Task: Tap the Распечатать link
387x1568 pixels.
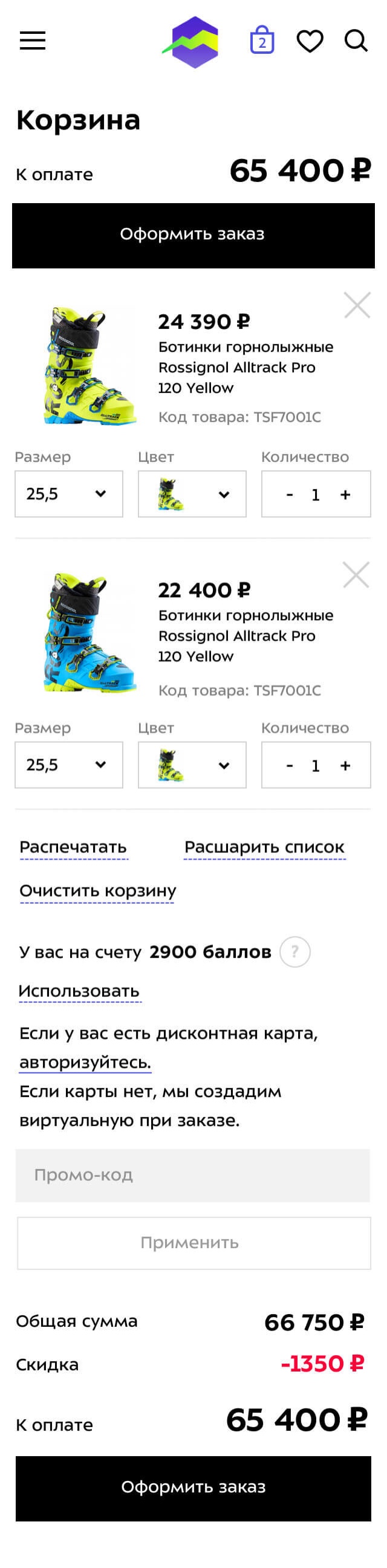Action: pyautogui.click(x=73, y=847)
